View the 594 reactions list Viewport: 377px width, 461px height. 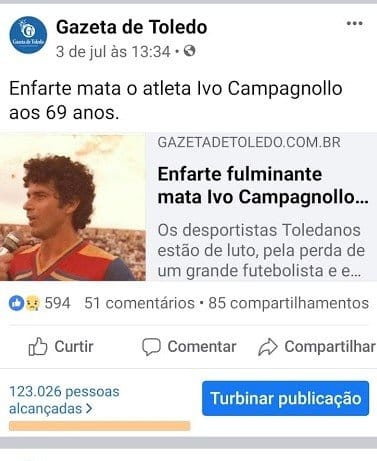[40, 303]
